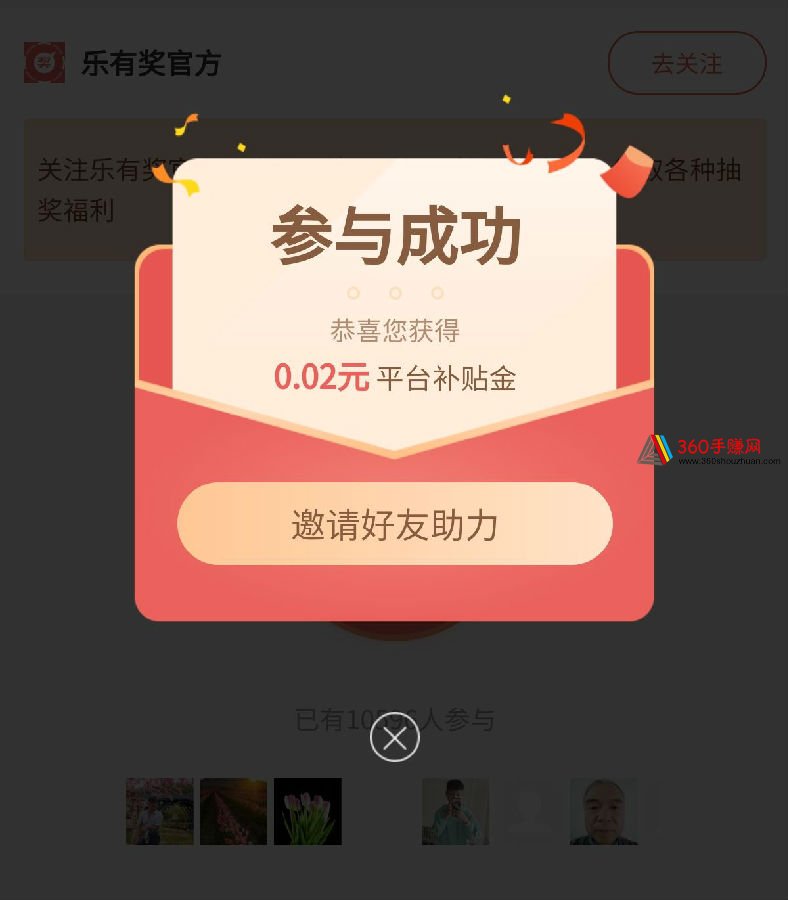Tap the 邀请好友助力 button
The width and height of the screenshot is (788, 900).
[394, 524]
